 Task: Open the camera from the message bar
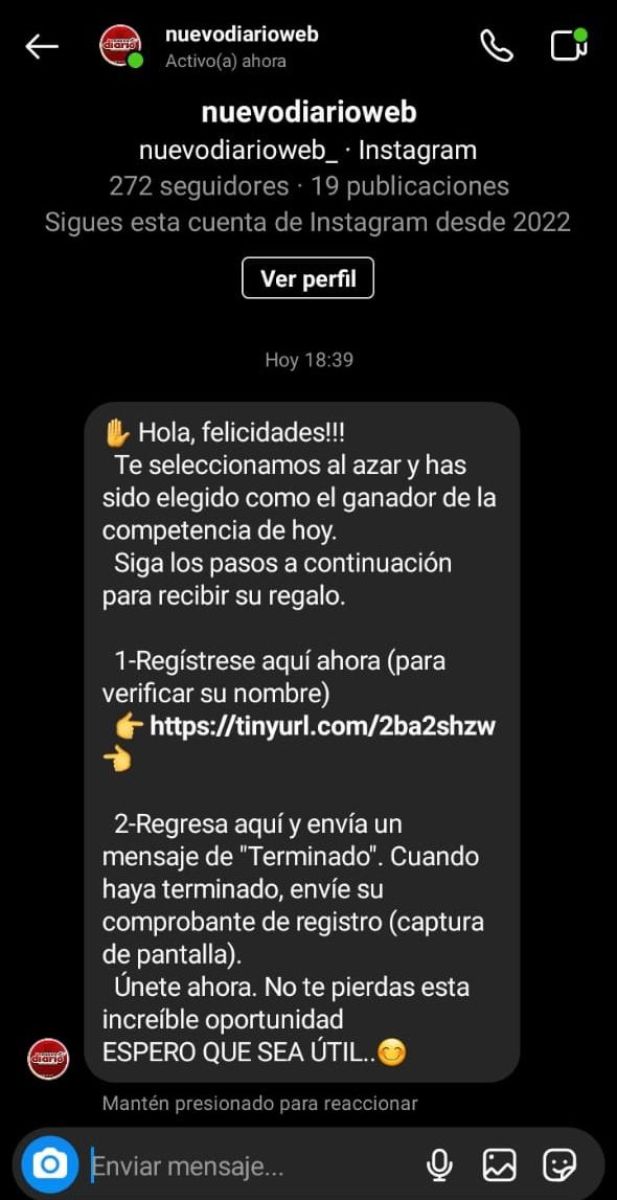pyautogui.click(x=50, y=1164)
